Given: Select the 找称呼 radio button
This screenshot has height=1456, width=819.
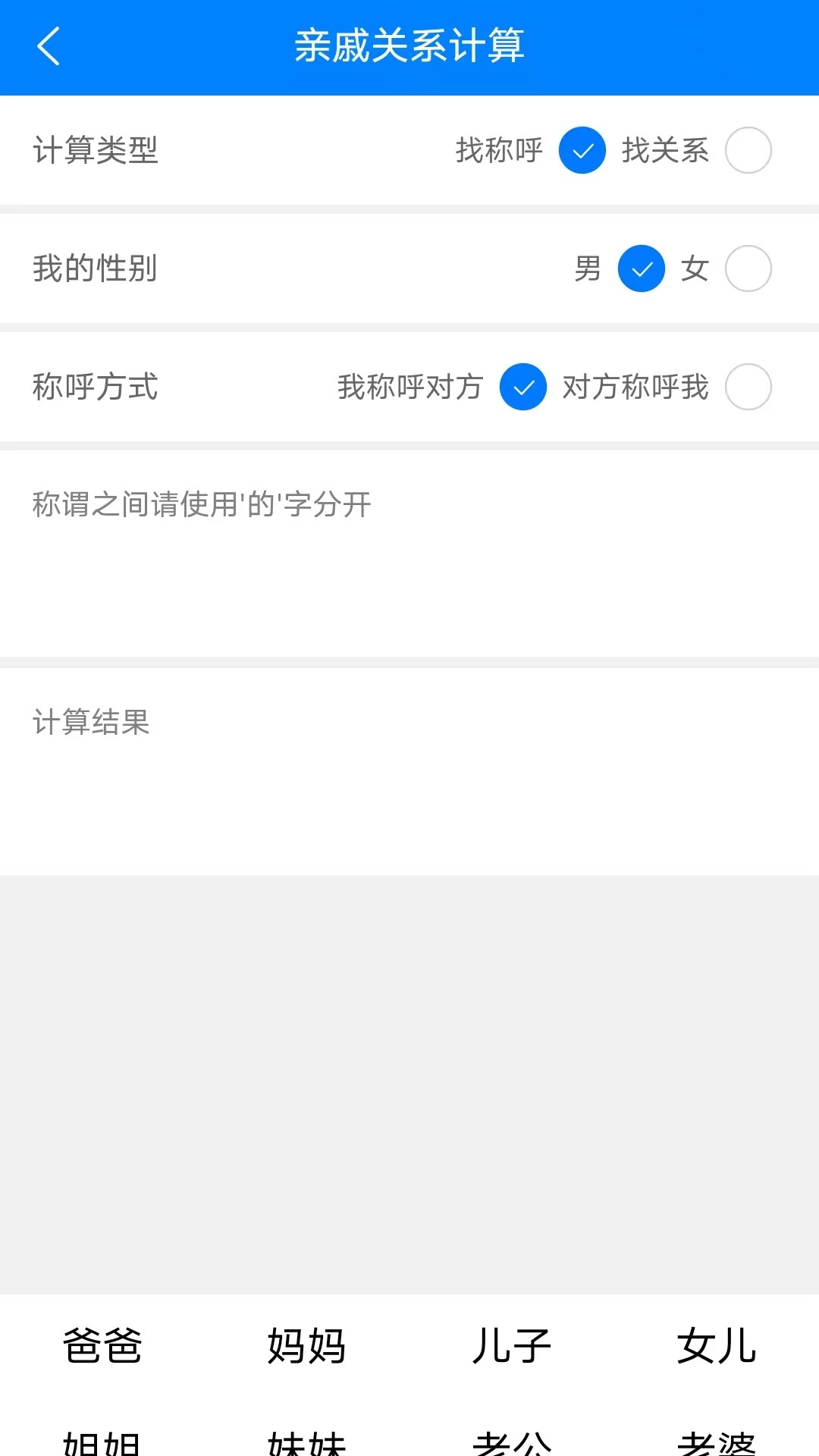Looking at the screenshot, I should click(582, 150).
